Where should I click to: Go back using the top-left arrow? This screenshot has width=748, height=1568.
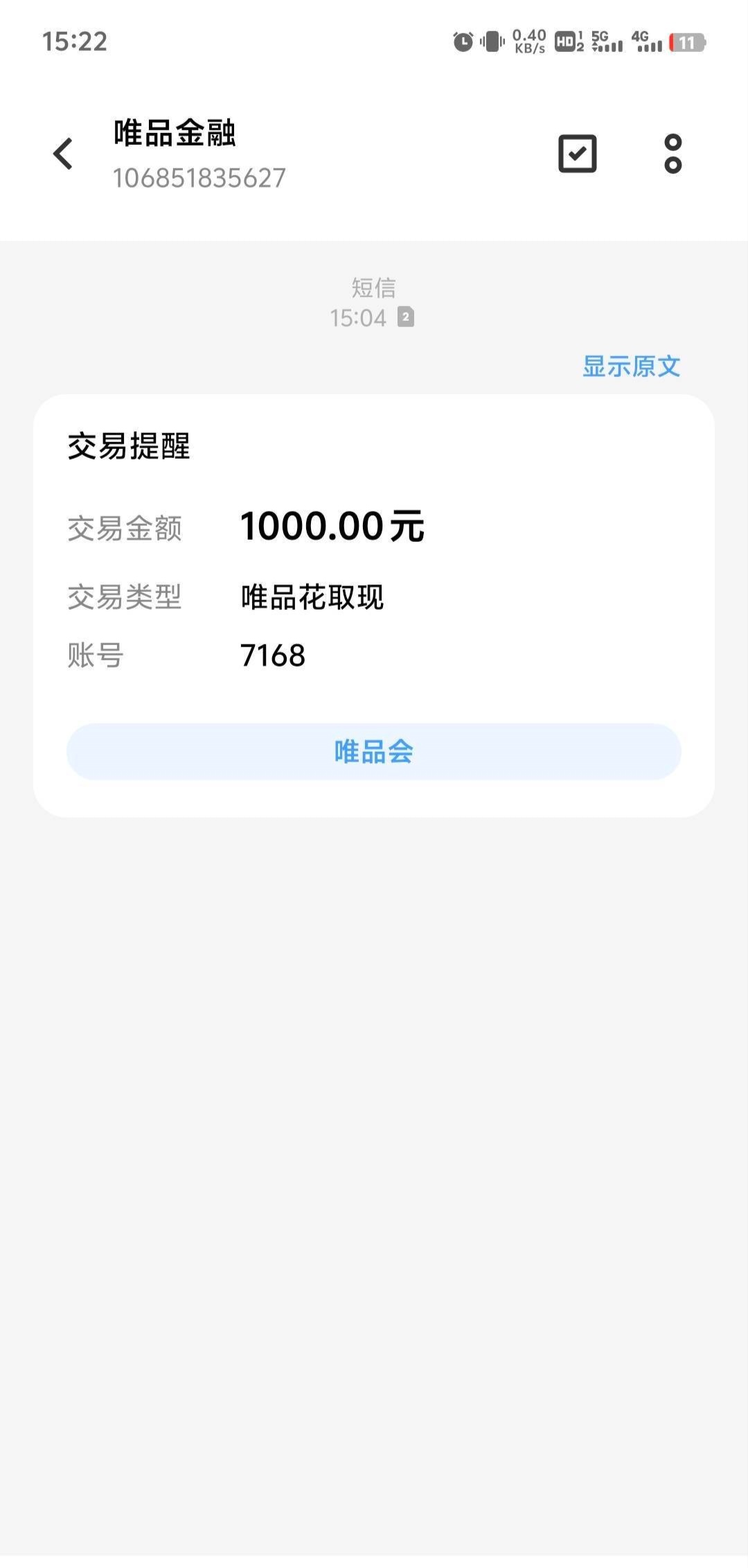pos(63,153)
